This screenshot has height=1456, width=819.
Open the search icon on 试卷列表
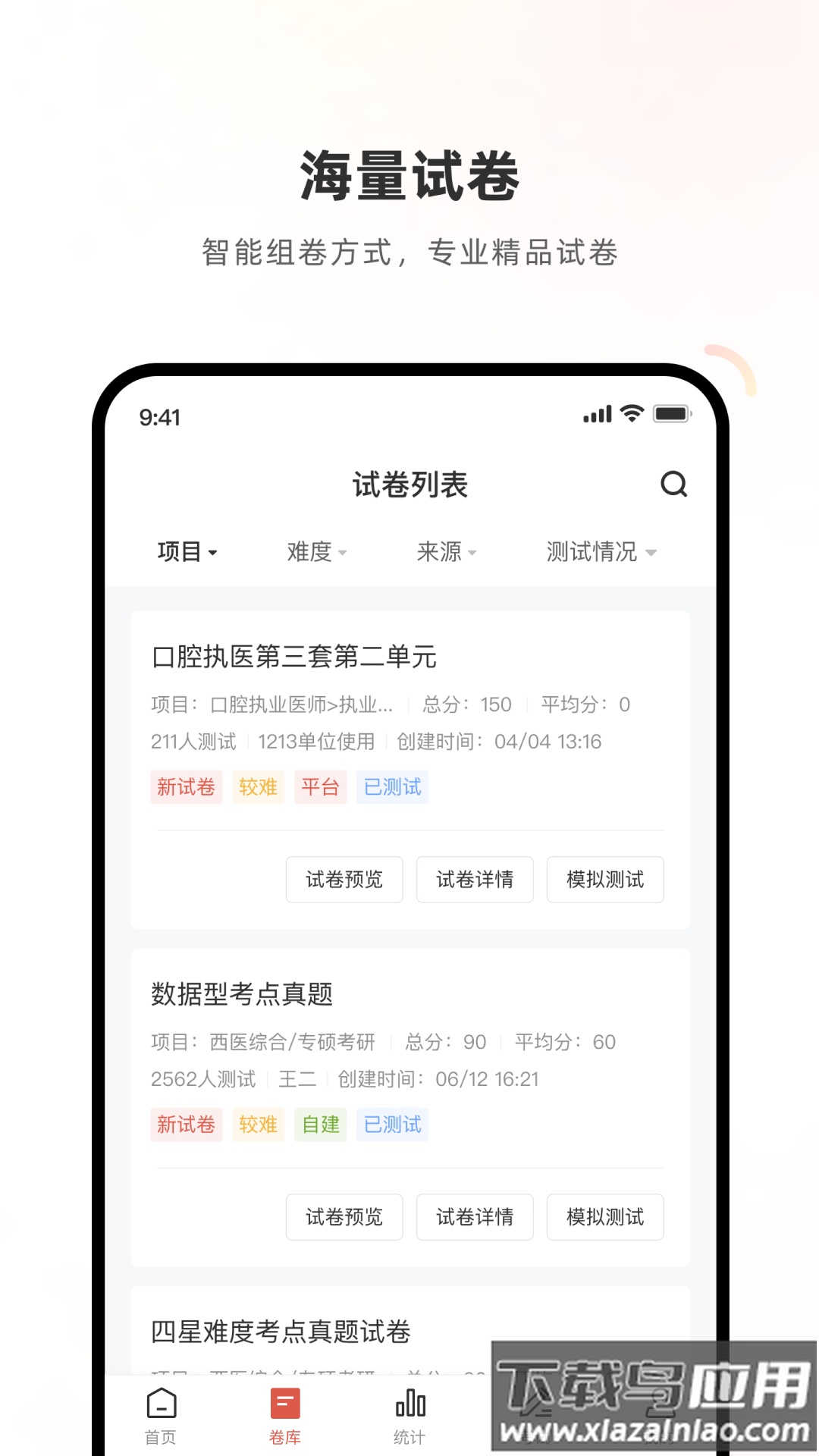click(675, 483)
